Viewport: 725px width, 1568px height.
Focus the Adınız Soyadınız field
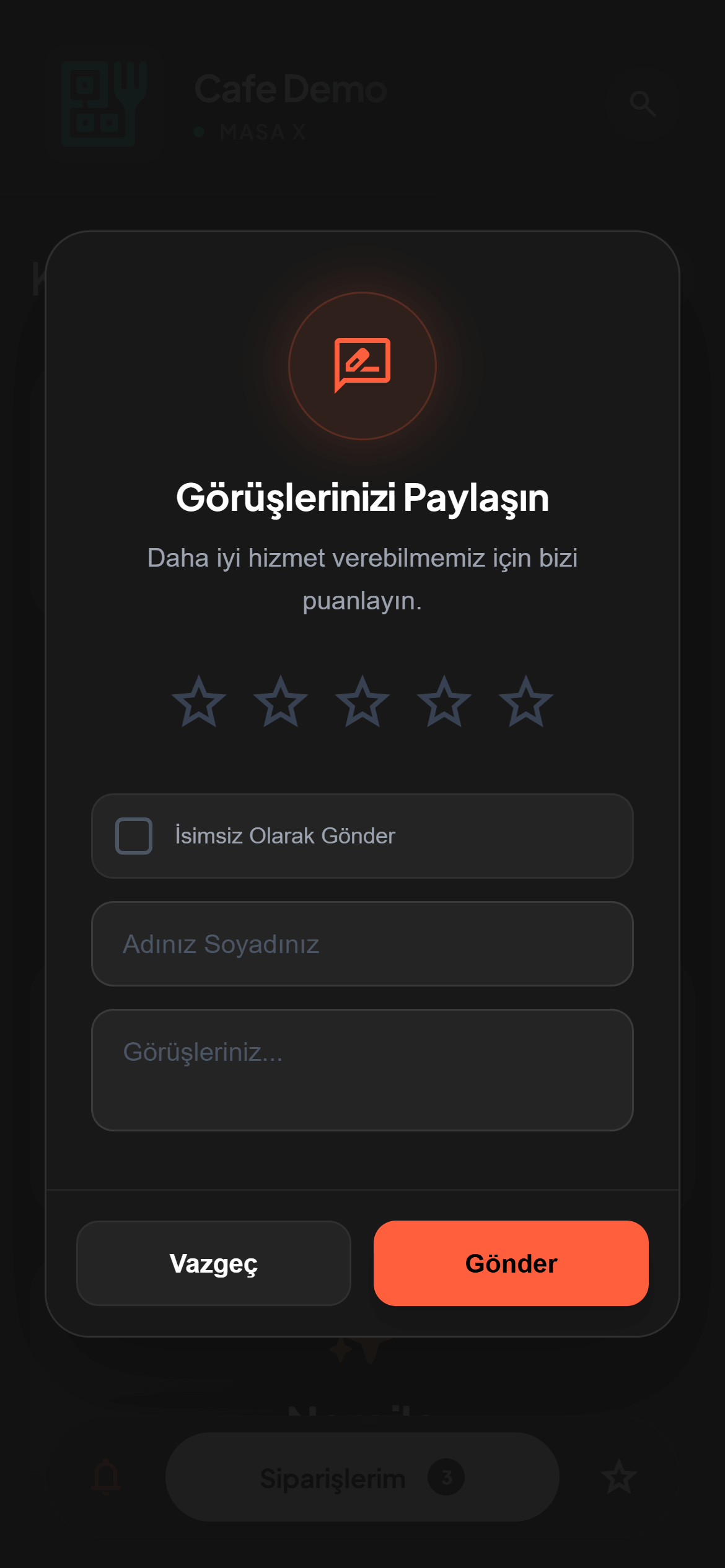[362, 944]
